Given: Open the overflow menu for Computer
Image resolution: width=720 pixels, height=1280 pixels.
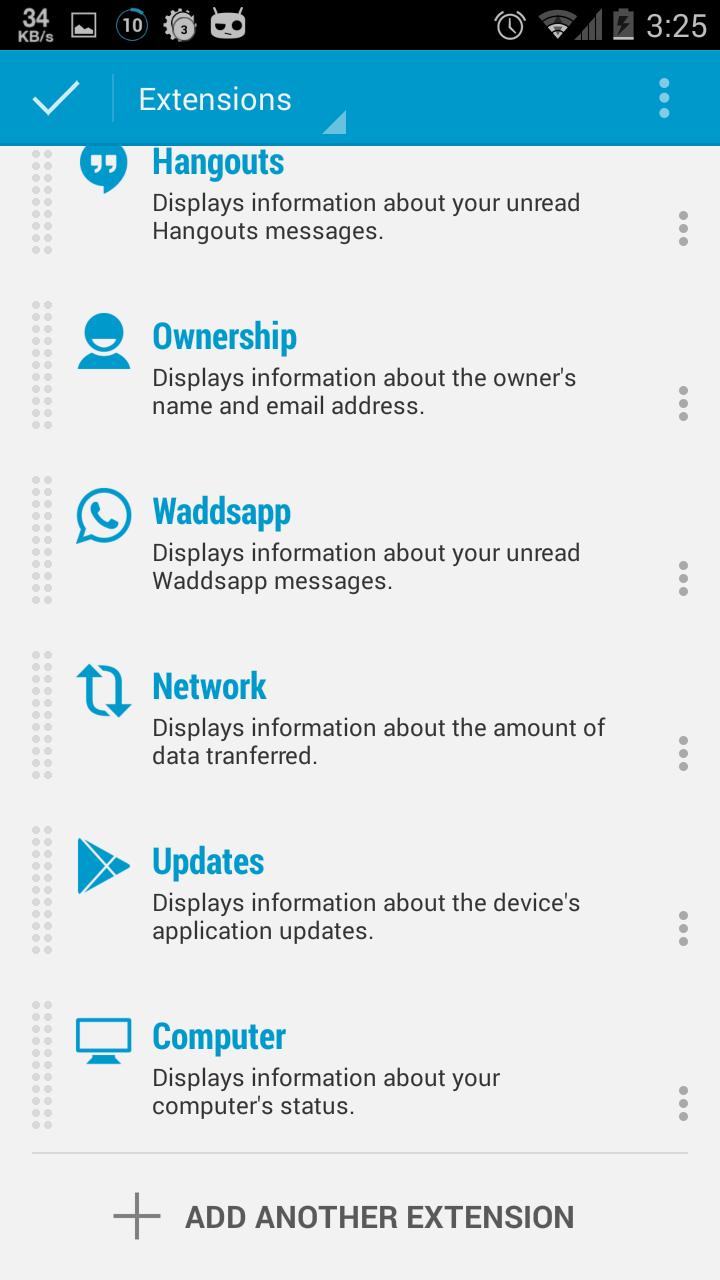Looking at the screenshot, I should (682, 1104).
